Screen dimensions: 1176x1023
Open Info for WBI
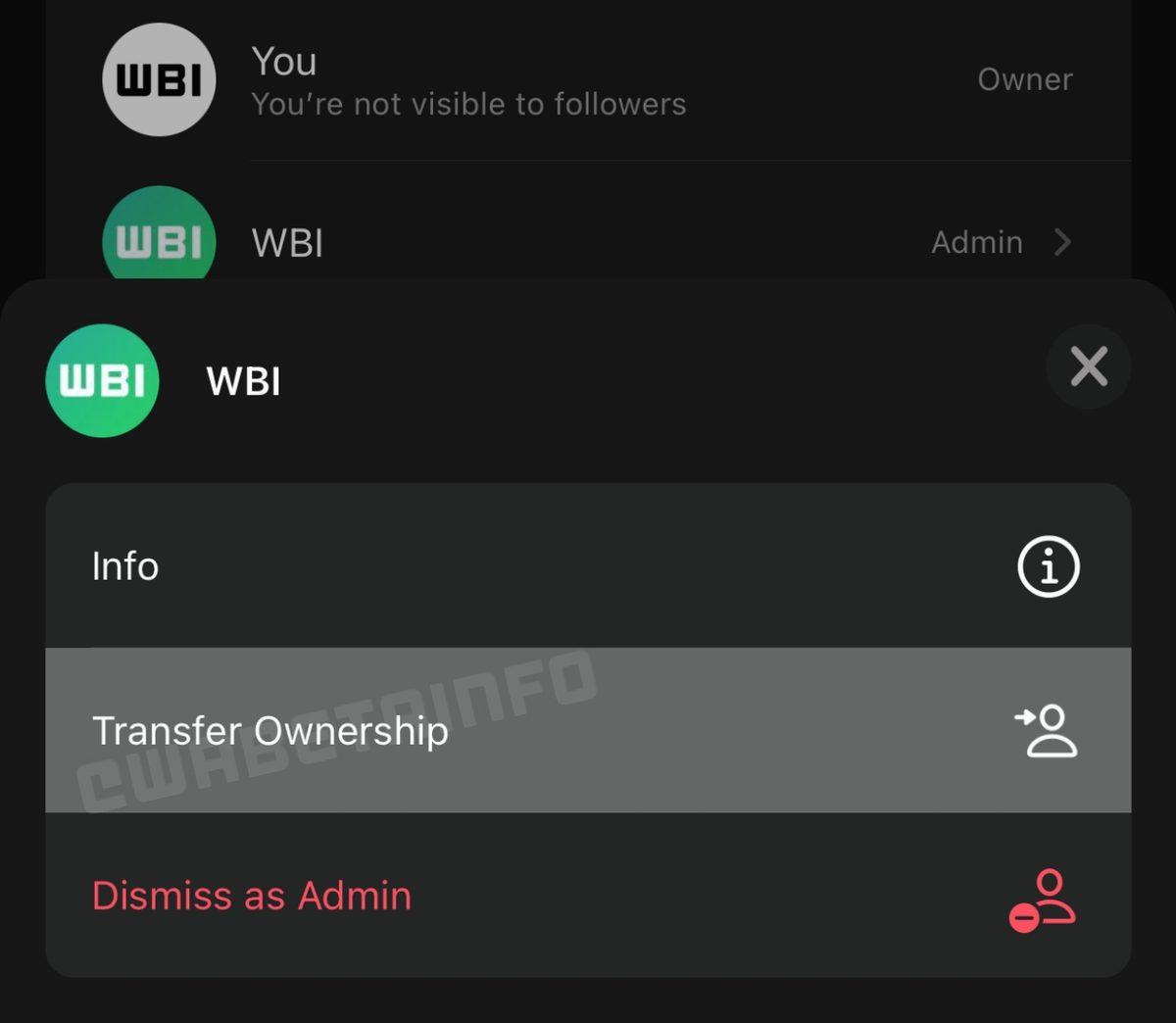point(588,565)
